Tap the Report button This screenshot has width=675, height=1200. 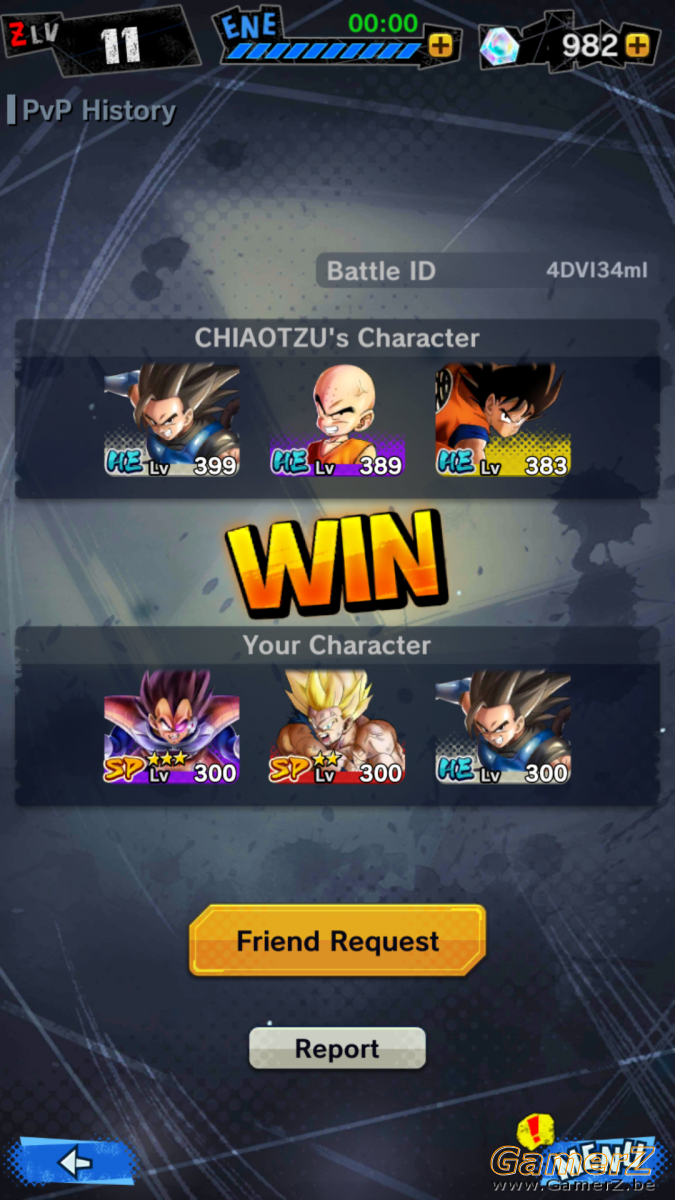(x=337, y=1049)
